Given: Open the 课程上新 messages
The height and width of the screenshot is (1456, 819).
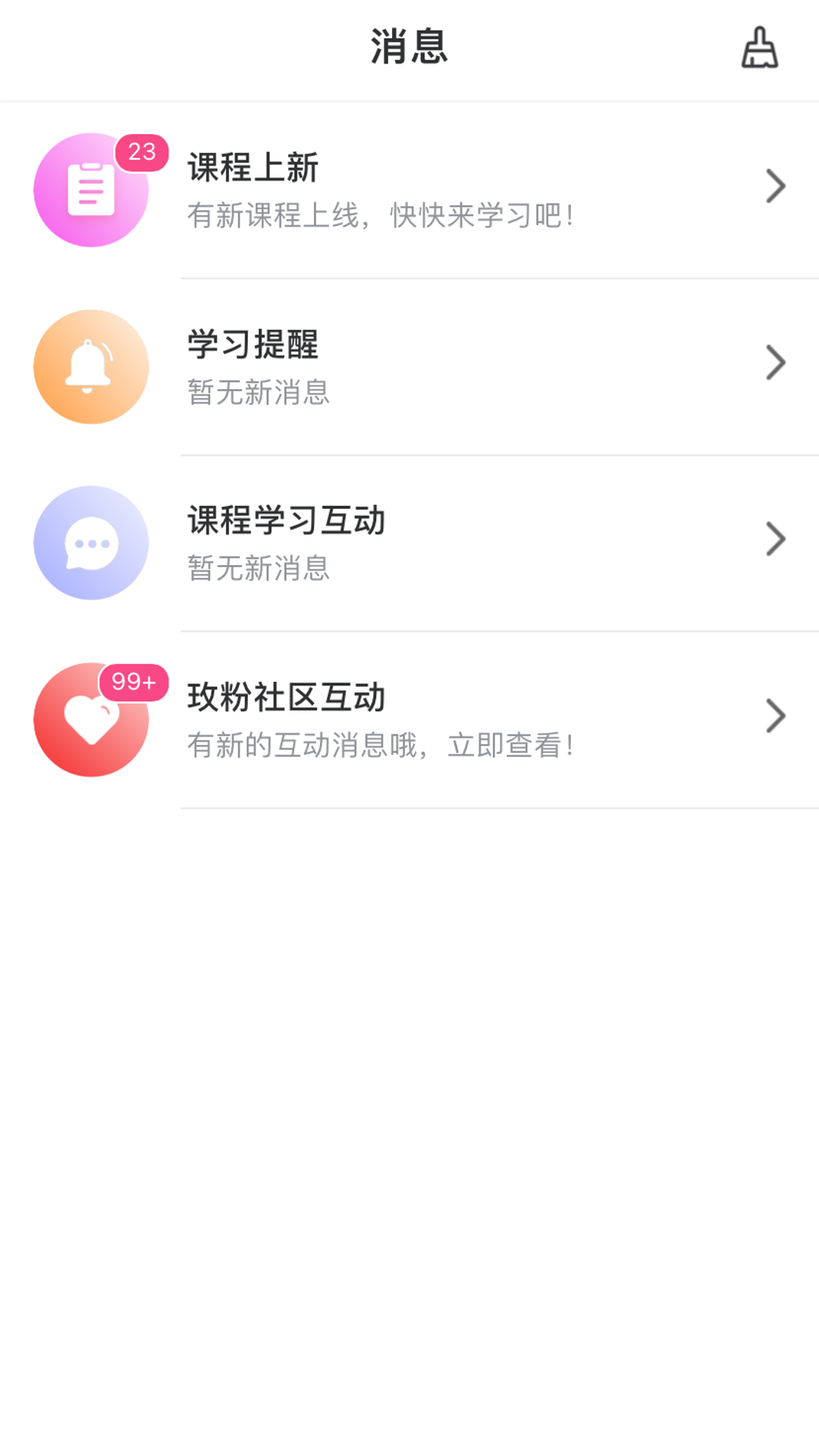Looking at the screenshot, I should point(409,190).
